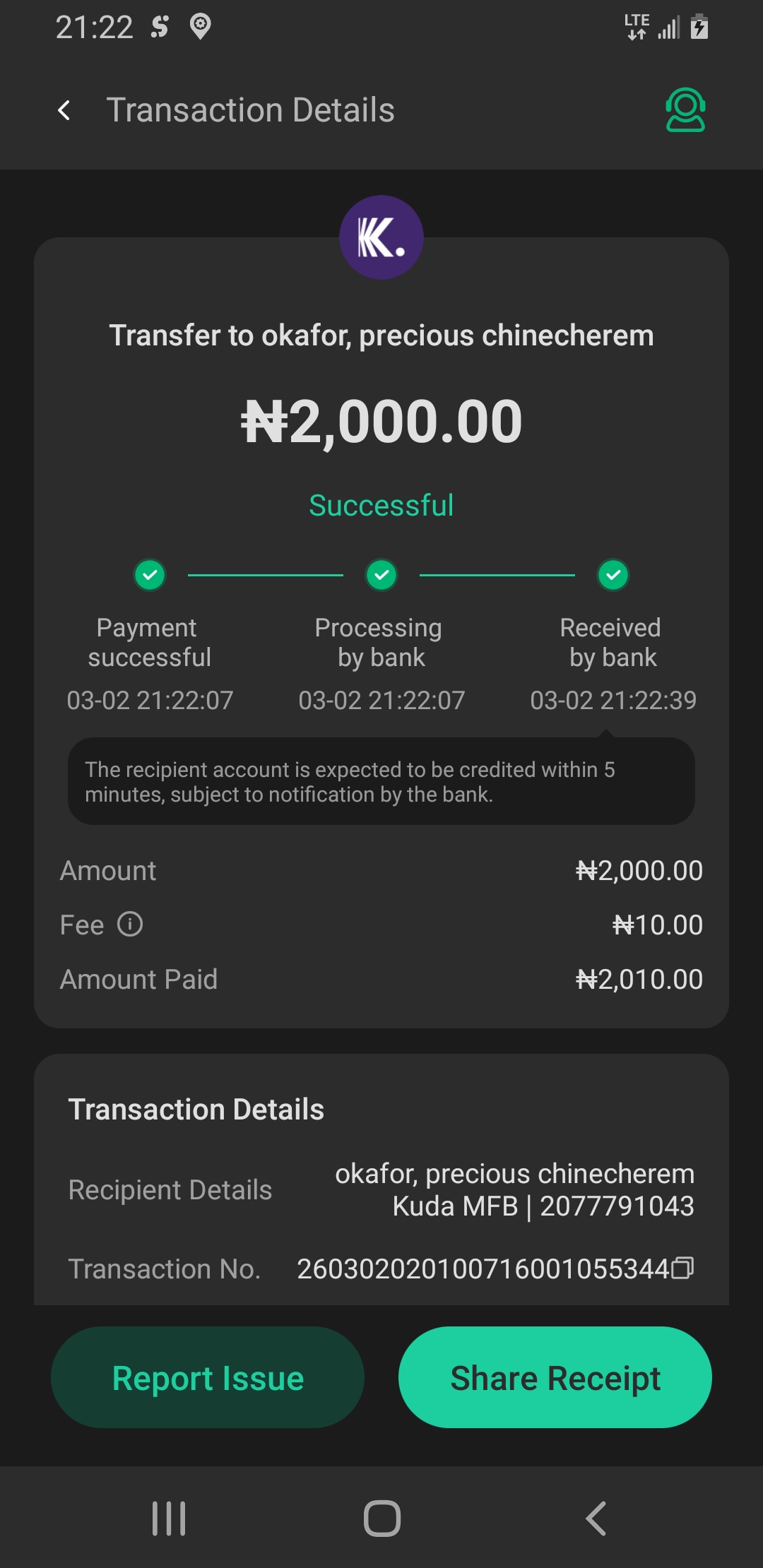Tap the Report Issue button
This screenshot has height=1568, width=763.
coord(208,1377)
